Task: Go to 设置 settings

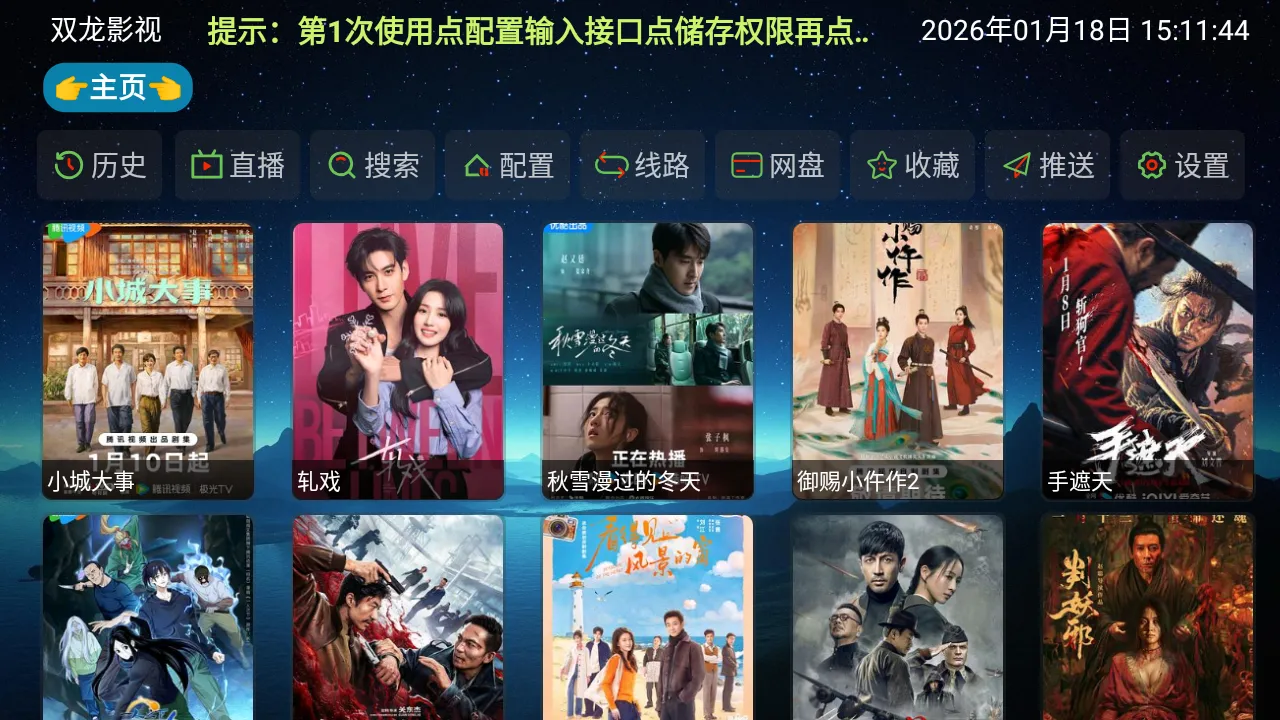Action: (1182, 165)
